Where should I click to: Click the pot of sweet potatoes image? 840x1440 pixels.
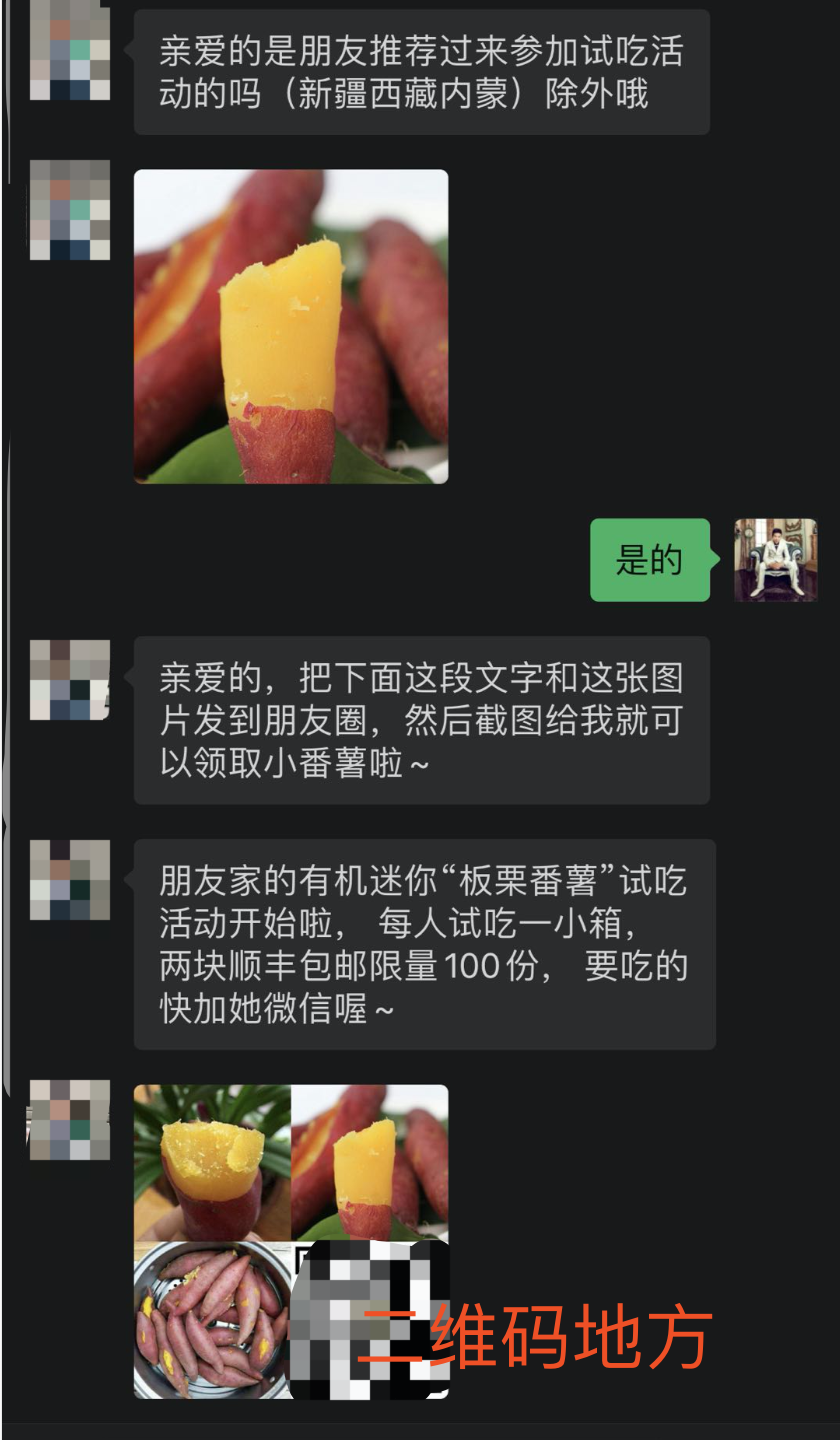pyautogui.click(x=208, y=1320)
